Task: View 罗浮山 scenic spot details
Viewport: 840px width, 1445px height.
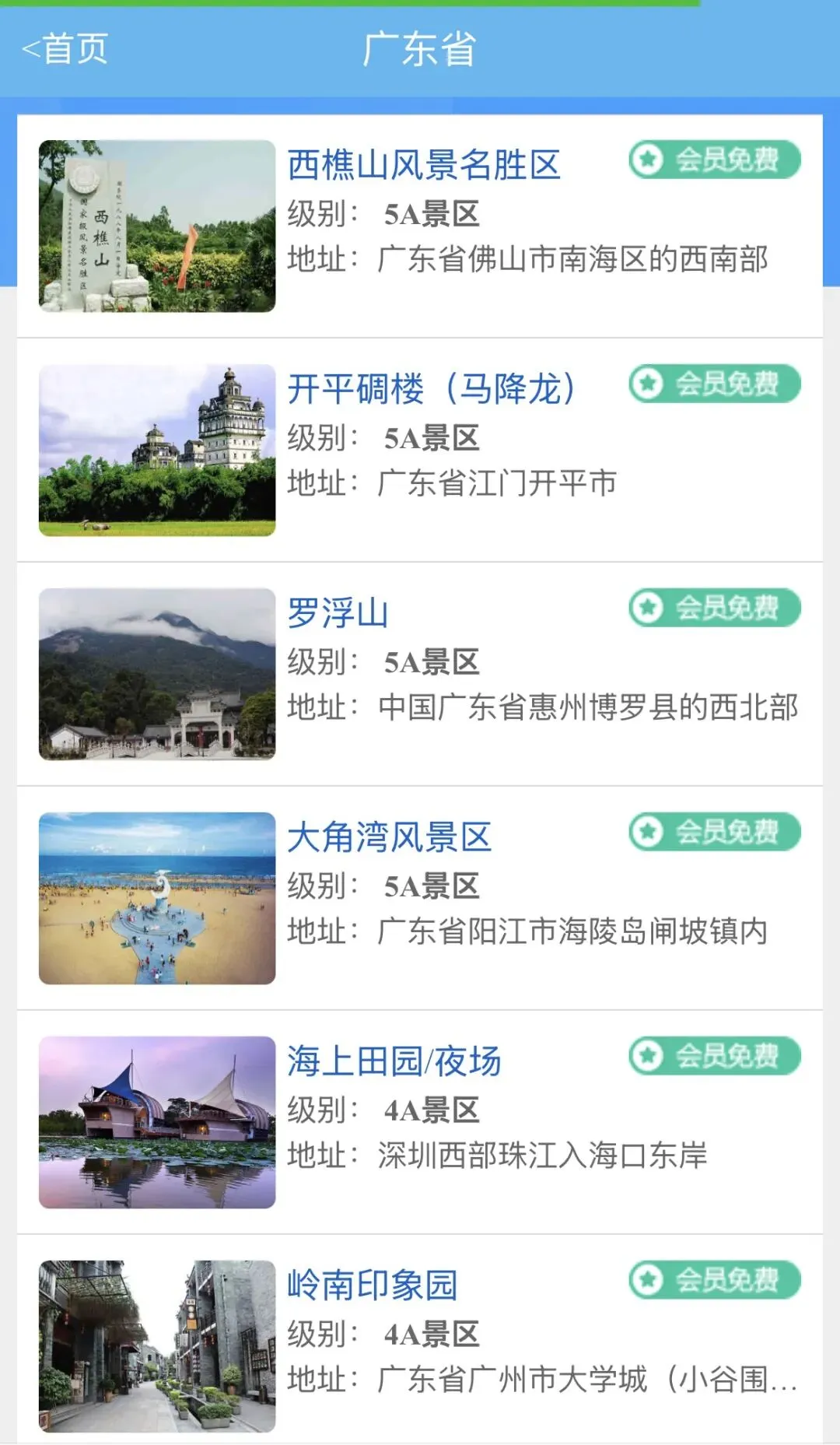Action: 338,613
